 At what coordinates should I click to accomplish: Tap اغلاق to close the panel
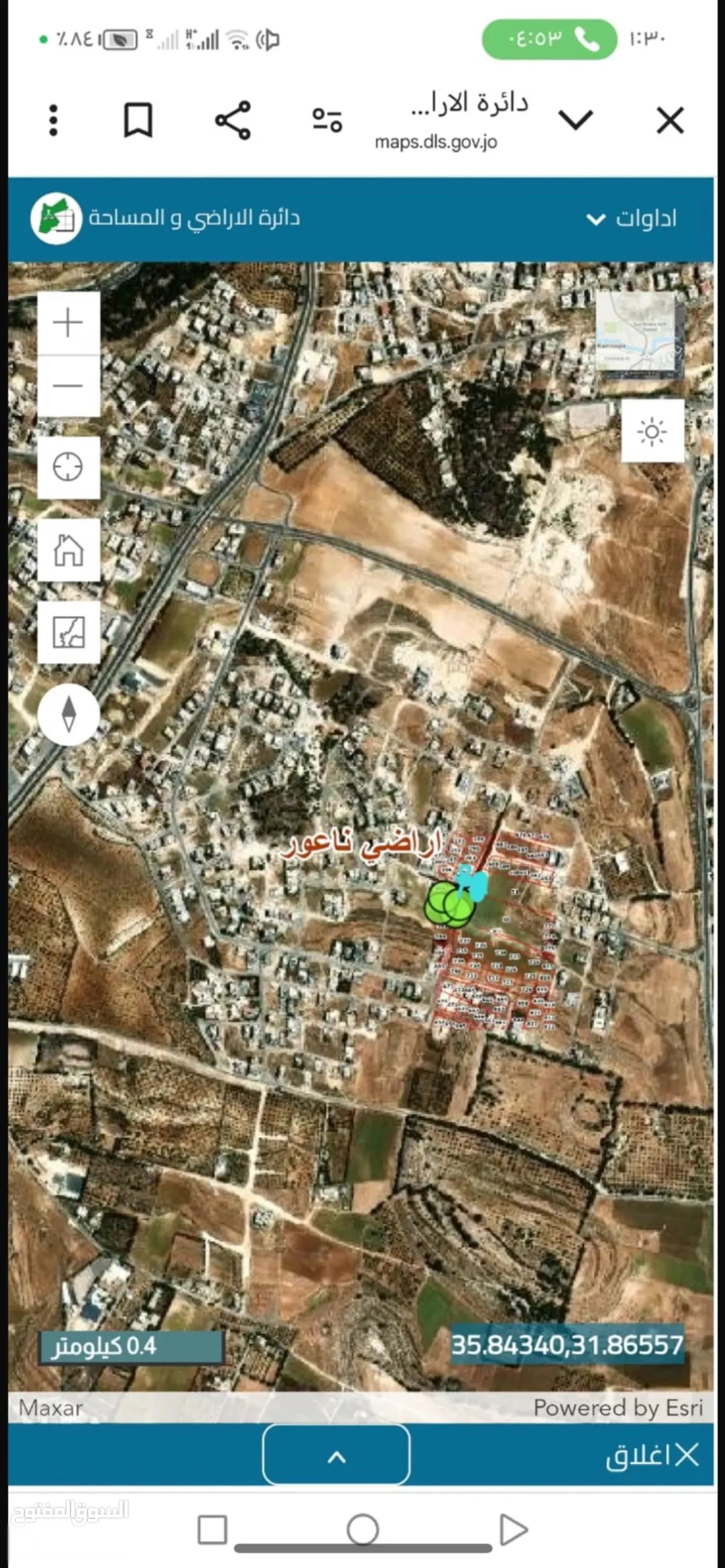(x=652, y=1456)
